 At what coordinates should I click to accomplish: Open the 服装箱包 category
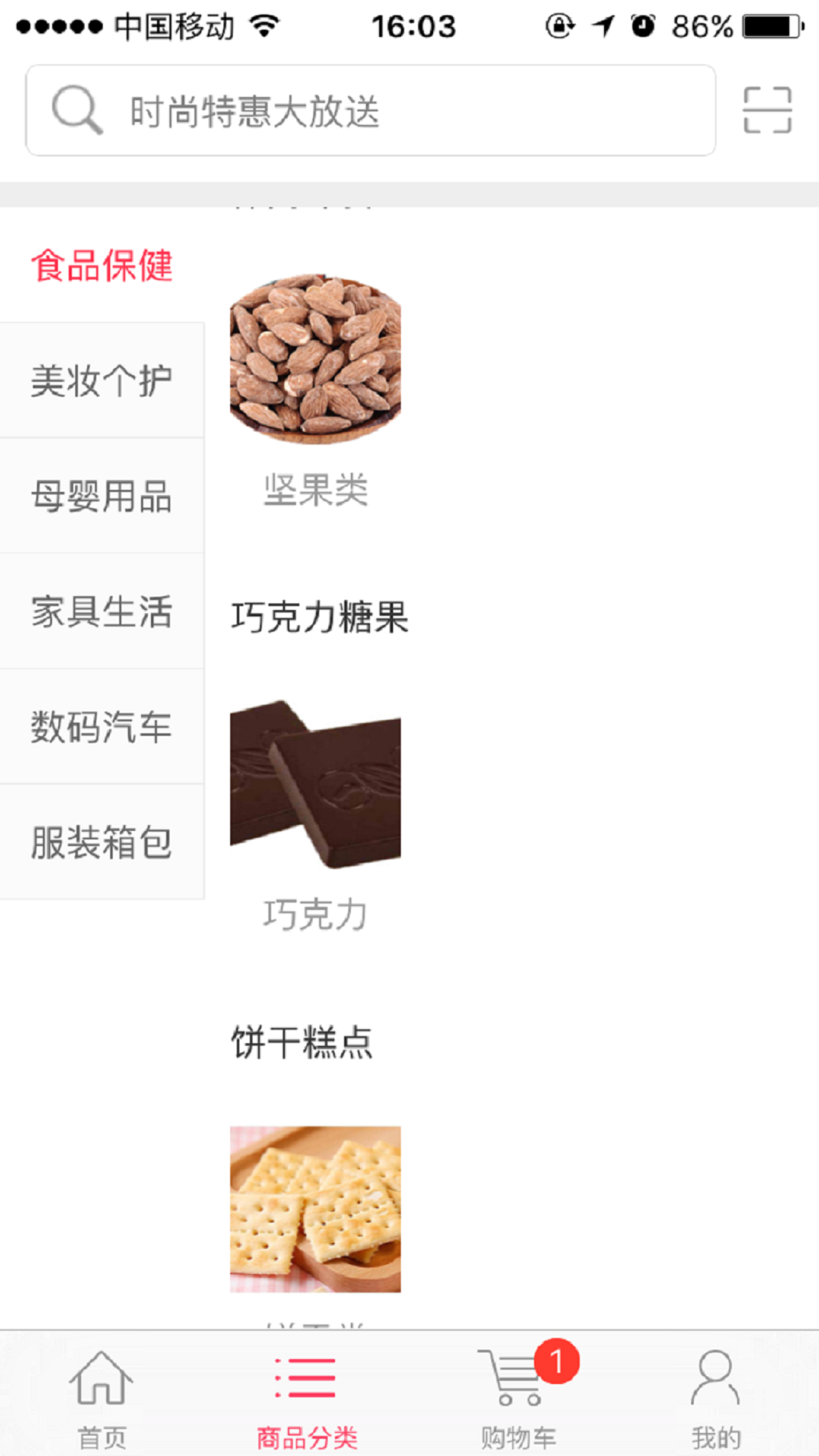pyautogui.click(x=102, y=842)
